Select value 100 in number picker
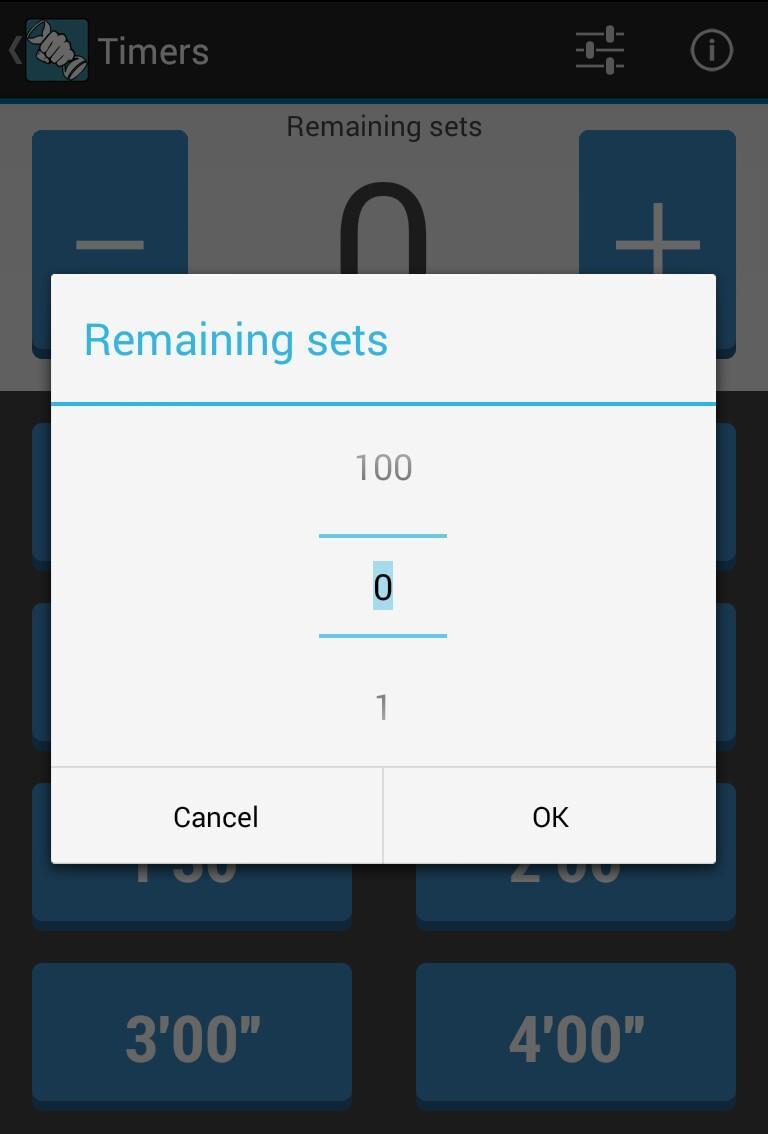The image size is (768, 1134). point(383,468)
